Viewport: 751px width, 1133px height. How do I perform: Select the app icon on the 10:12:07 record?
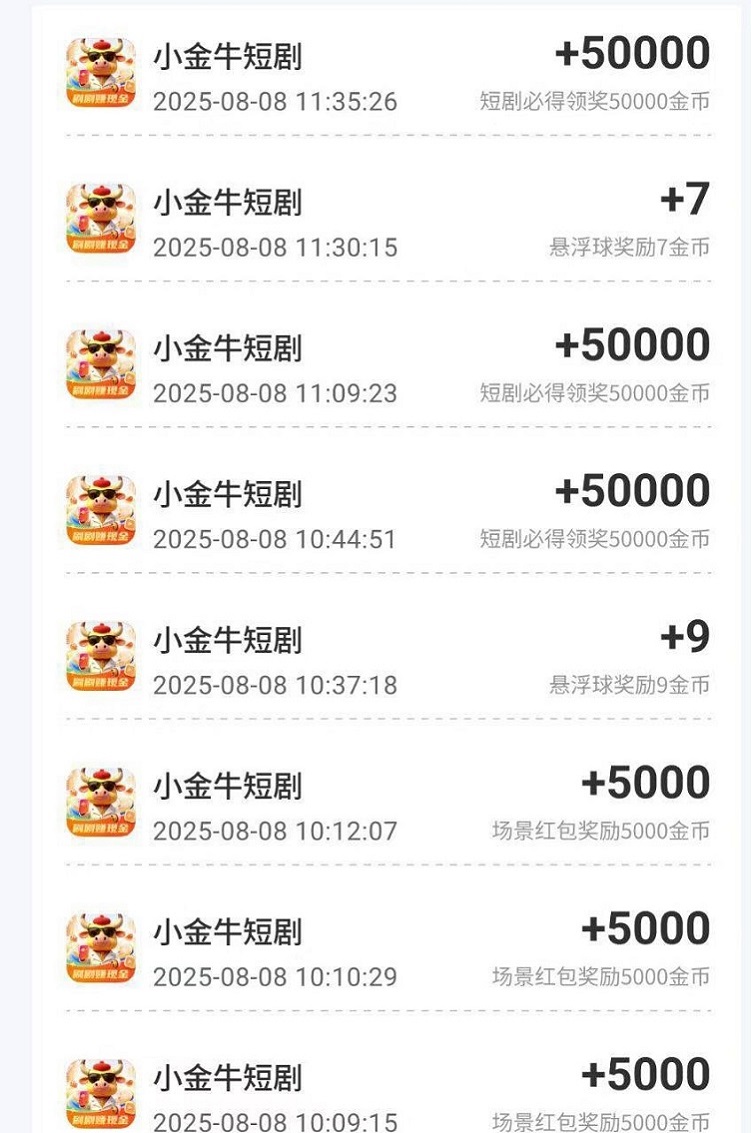pyautogui.click(x=102, y=800)
